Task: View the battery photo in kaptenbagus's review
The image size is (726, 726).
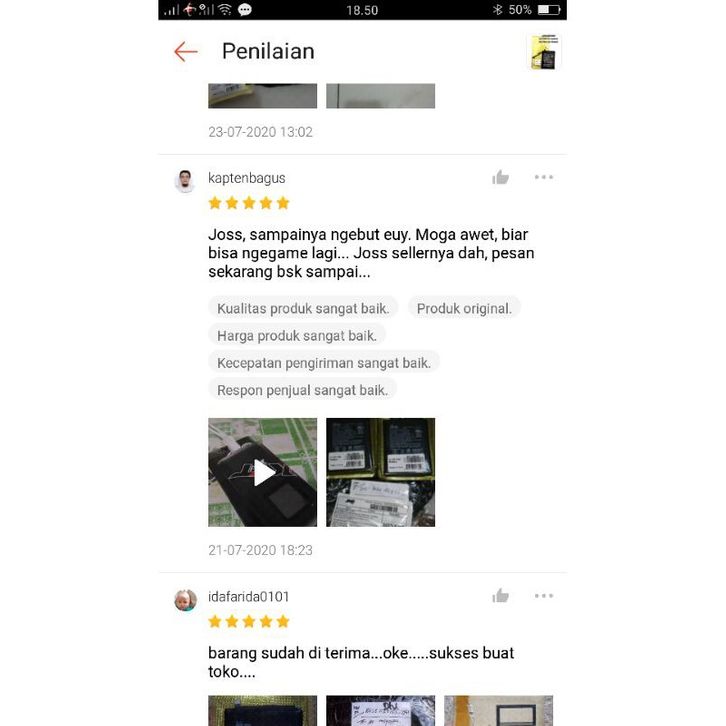Action: 381,472
